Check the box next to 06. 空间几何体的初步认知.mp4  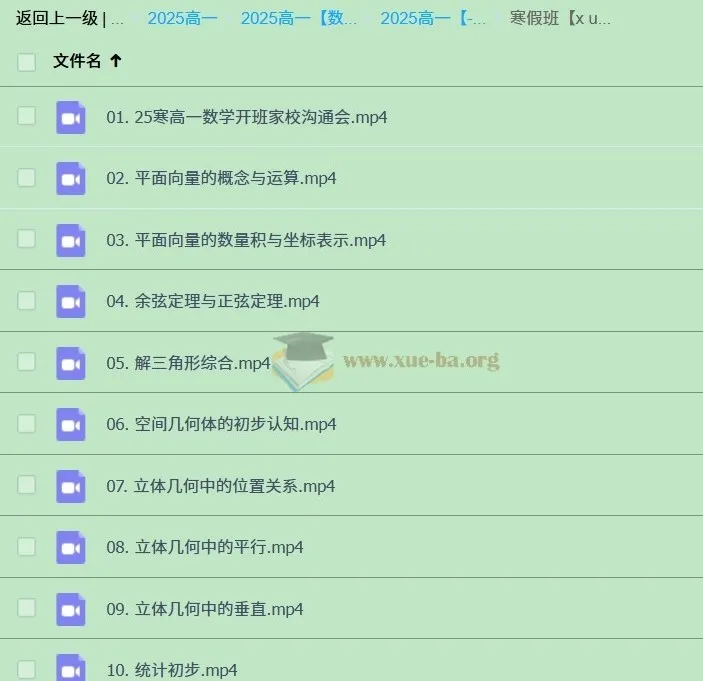tap(26, 424)
